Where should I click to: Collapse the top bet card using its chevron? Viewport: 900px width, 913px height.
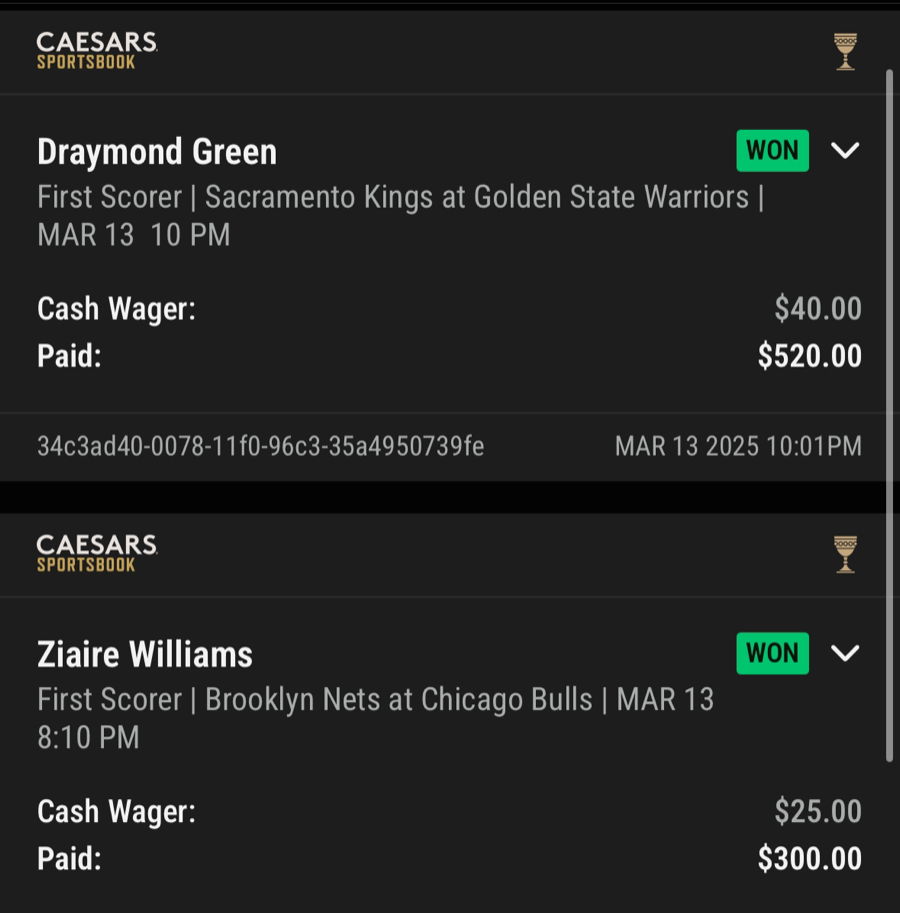click(846, 150)
